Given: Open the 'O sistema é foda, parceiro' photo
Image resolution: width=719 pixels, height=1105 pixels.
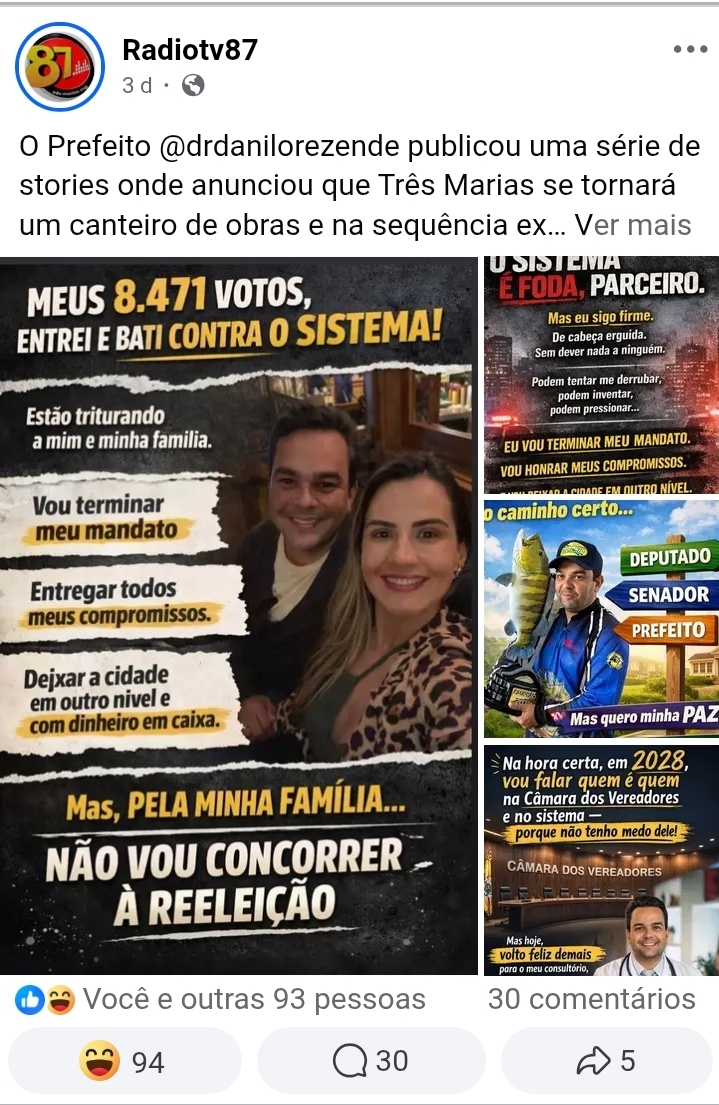Looking at the screenshot, I should pyautogui.click(x=601, y=375).
